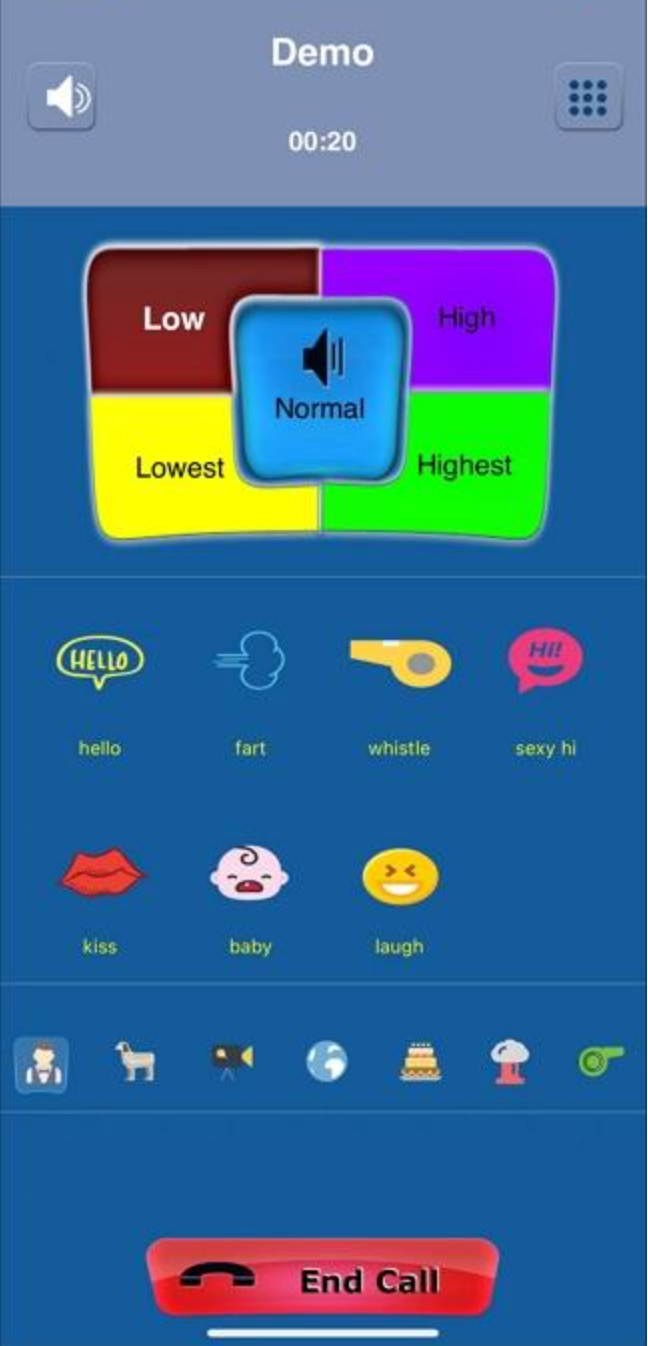This screenshot has height=1346, width=648.
Task: Switch to the movie camera category
Action: (232, 1062)
